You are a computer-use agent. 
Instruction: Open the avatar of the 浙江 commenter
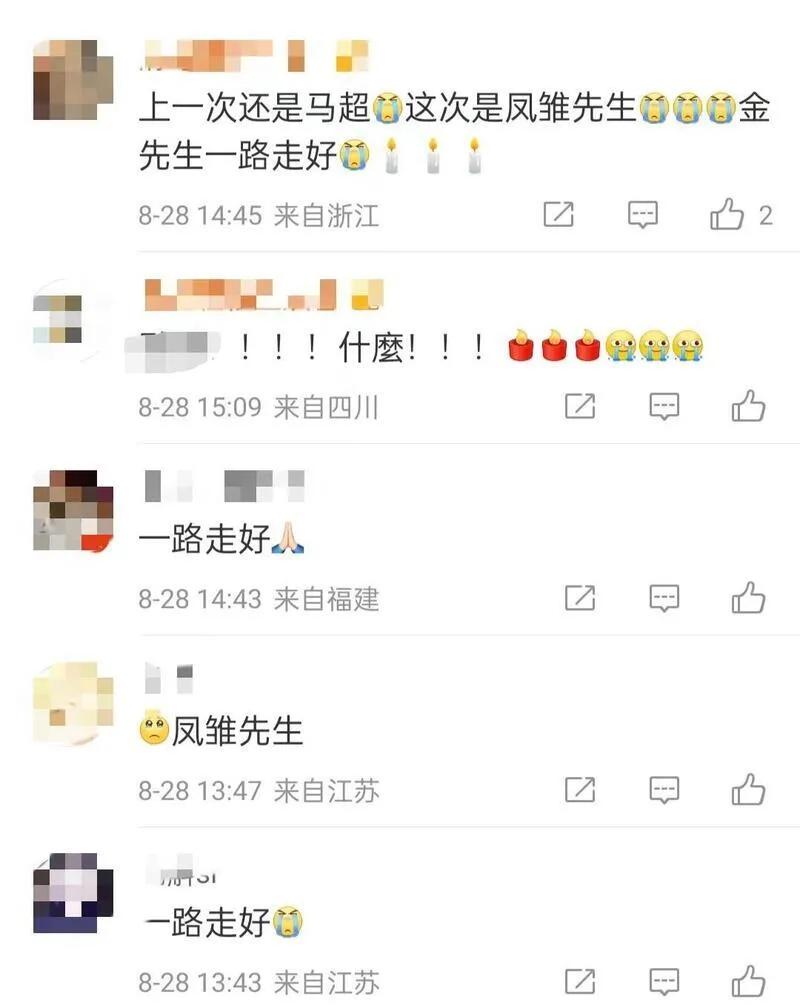click(x=66, y=80)
